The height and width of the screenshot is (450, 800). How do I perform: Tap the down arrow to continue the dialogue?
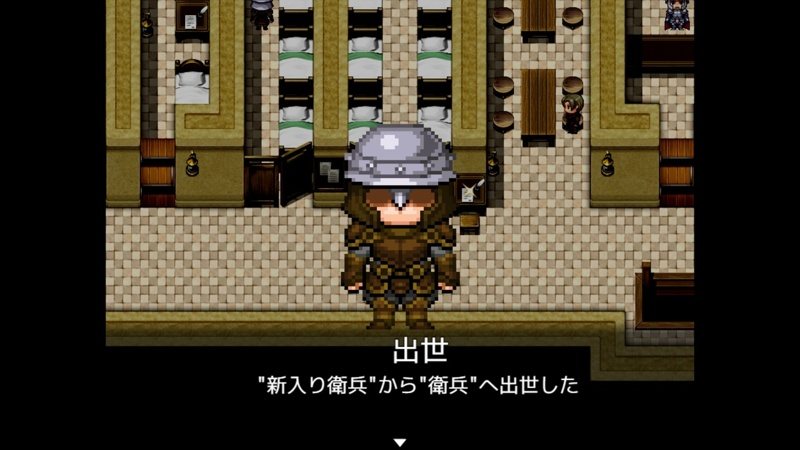tap(400, 441)
